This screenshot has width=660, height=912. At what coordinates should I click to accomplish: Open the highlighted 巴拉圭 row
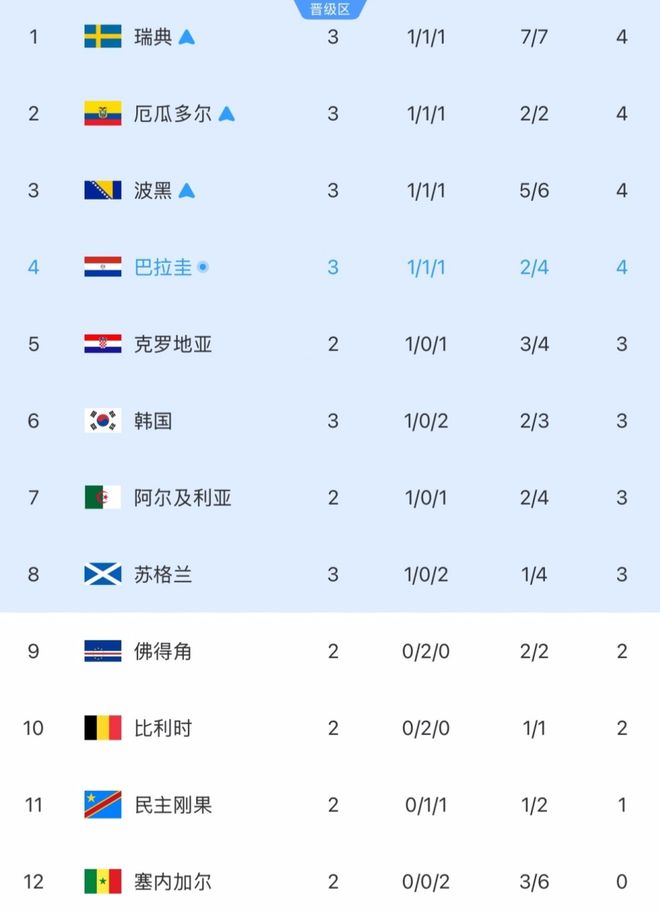[330, 267]
